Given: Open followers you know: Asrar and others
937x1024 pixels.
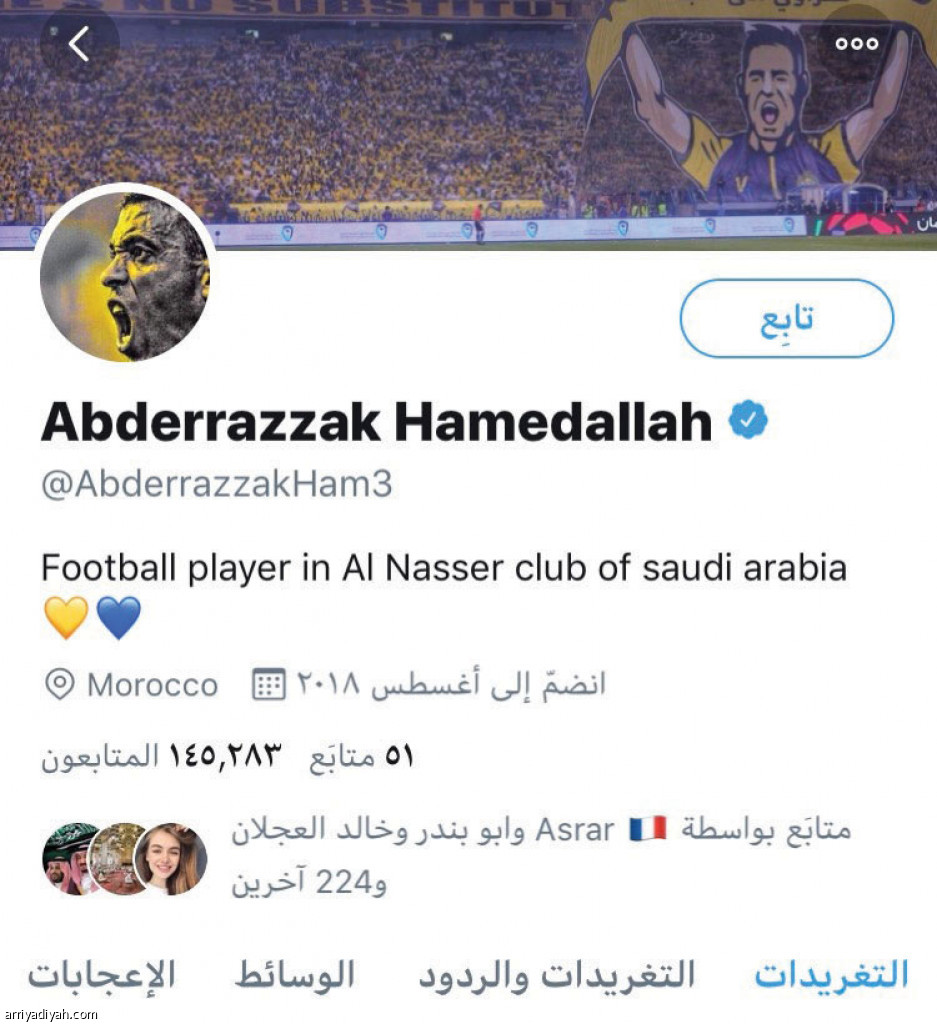Looking at the screenshot, I should pos(540,855).
